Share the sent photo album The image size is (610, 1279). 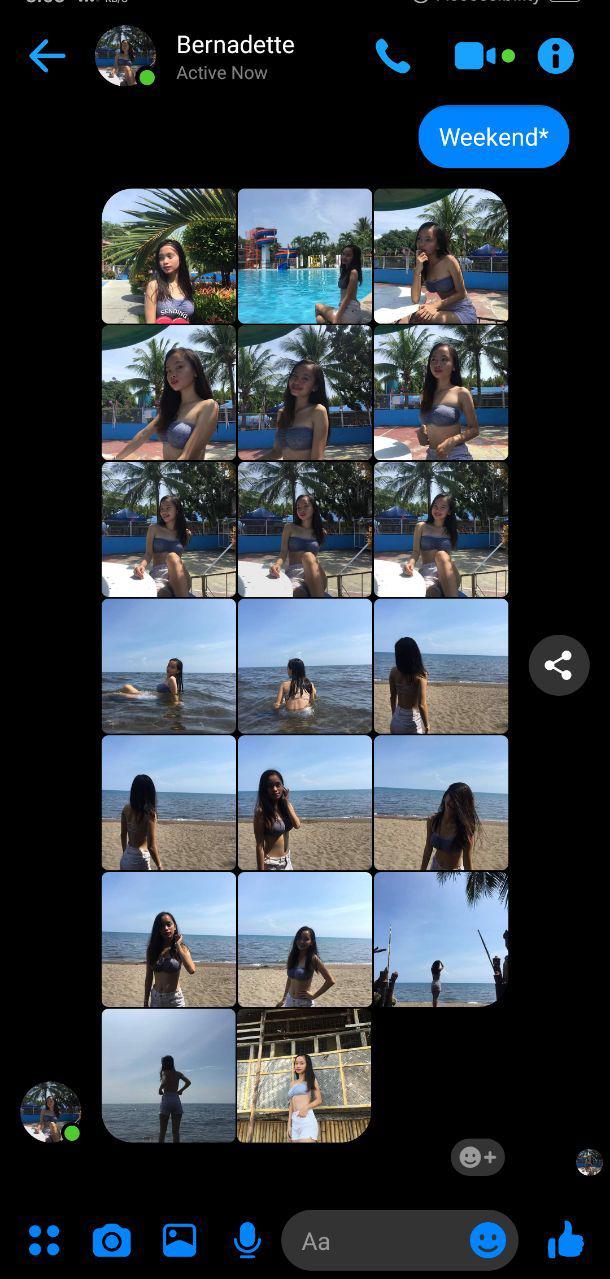click(x=558, y=665)
